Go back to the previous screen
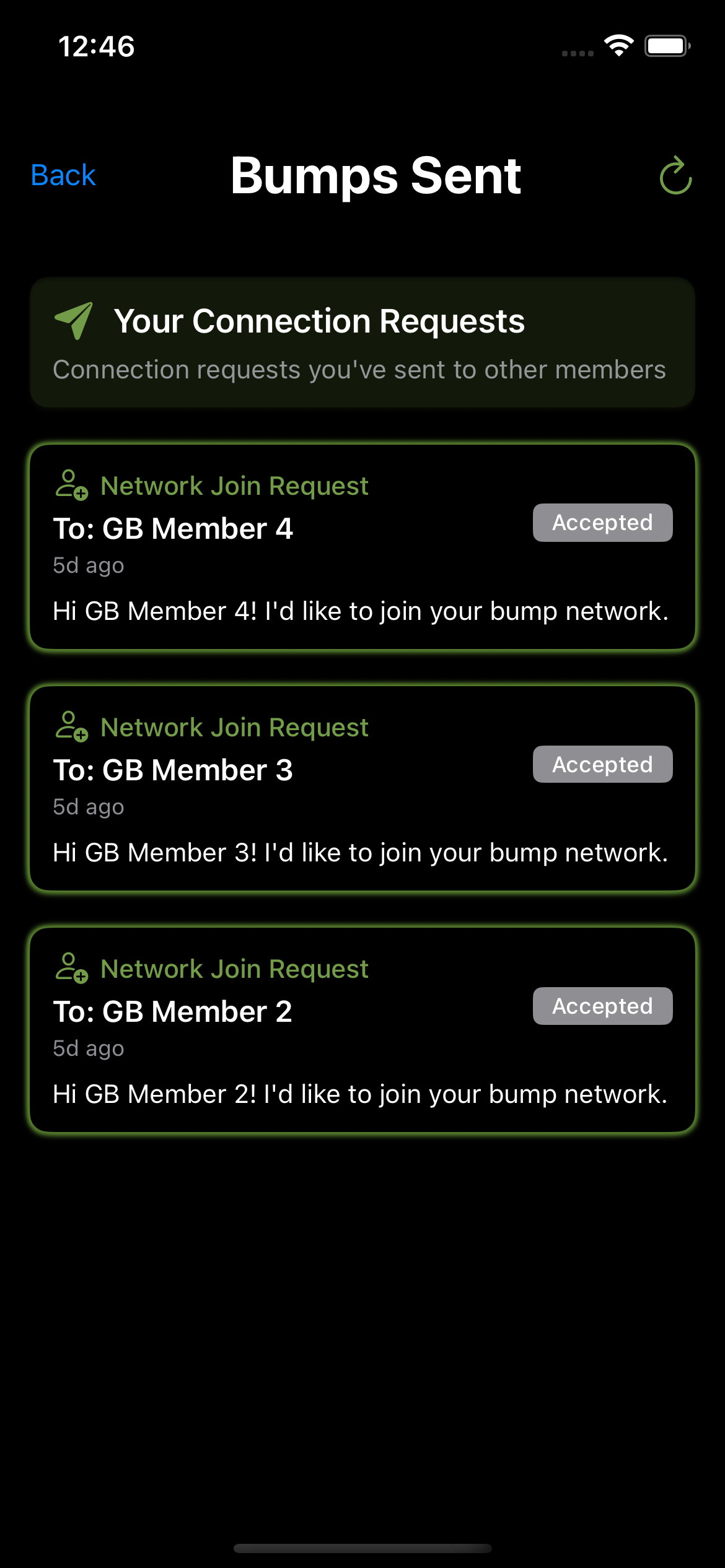 point(63,175)
